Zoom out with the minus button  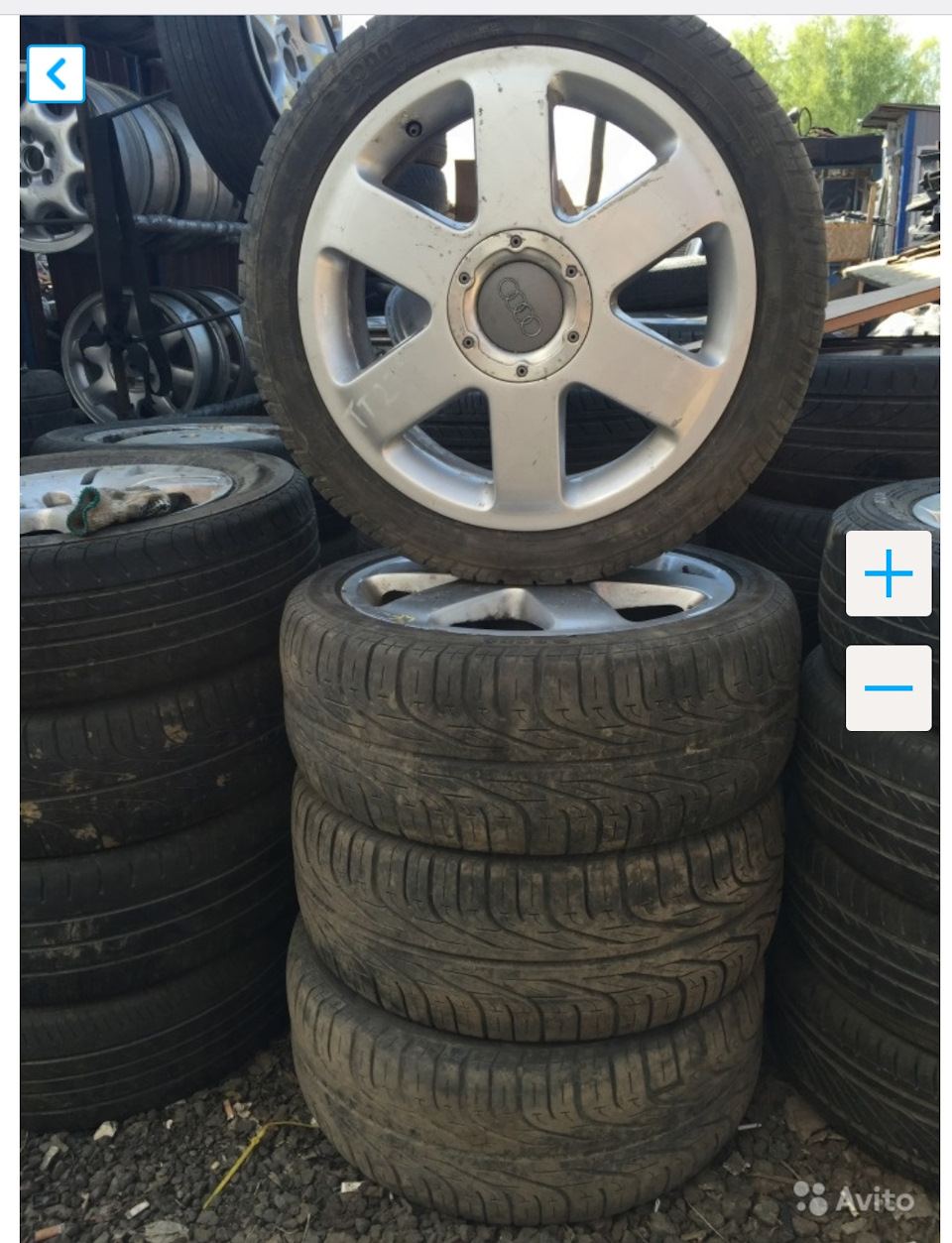[x=888, y=687]
